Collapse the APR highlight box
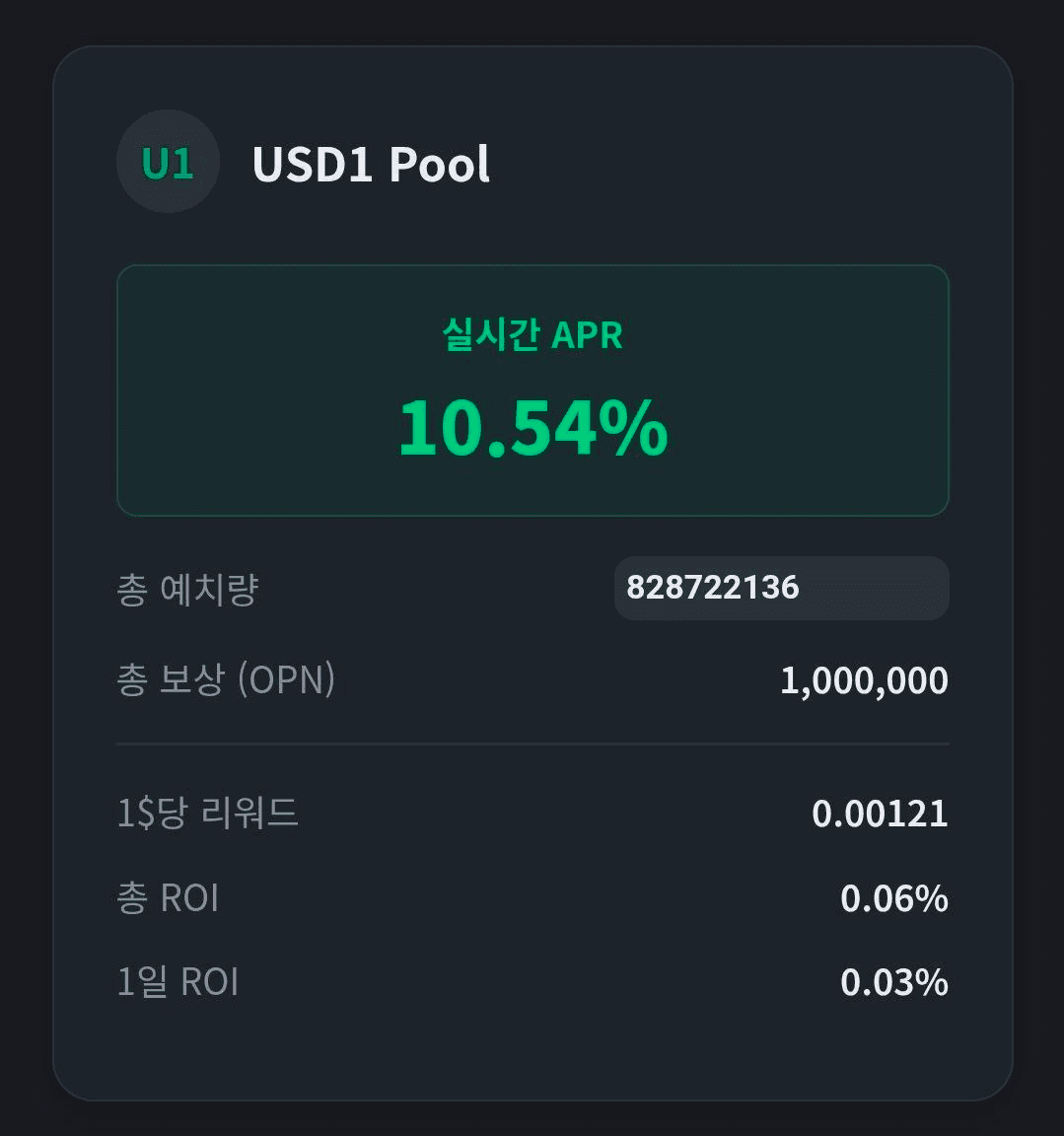Image resolution: width=1064 pixels, height=1136 pixels. 532,388
